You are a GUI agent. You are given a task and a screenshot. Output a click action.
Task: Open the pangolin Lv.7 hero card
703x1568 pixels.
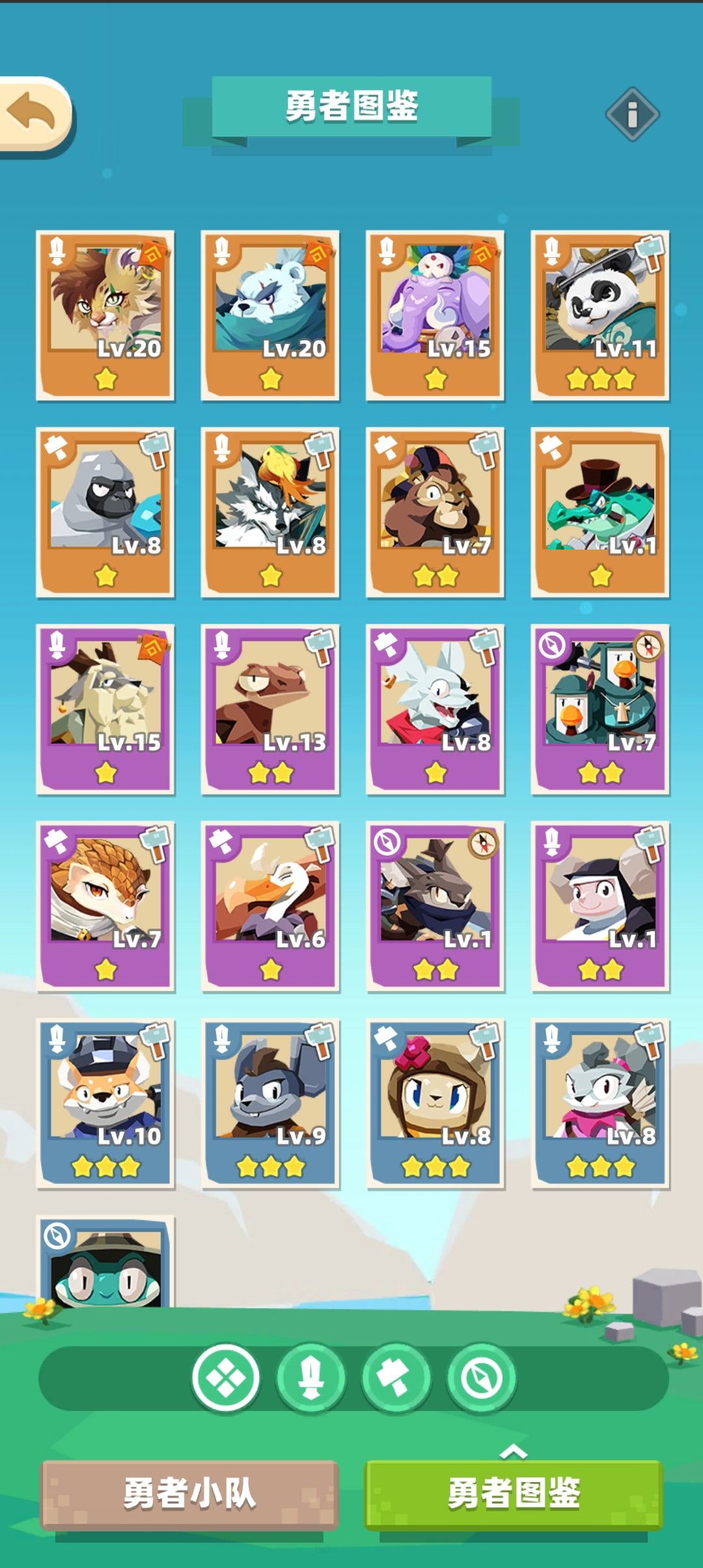click(105, 907)
